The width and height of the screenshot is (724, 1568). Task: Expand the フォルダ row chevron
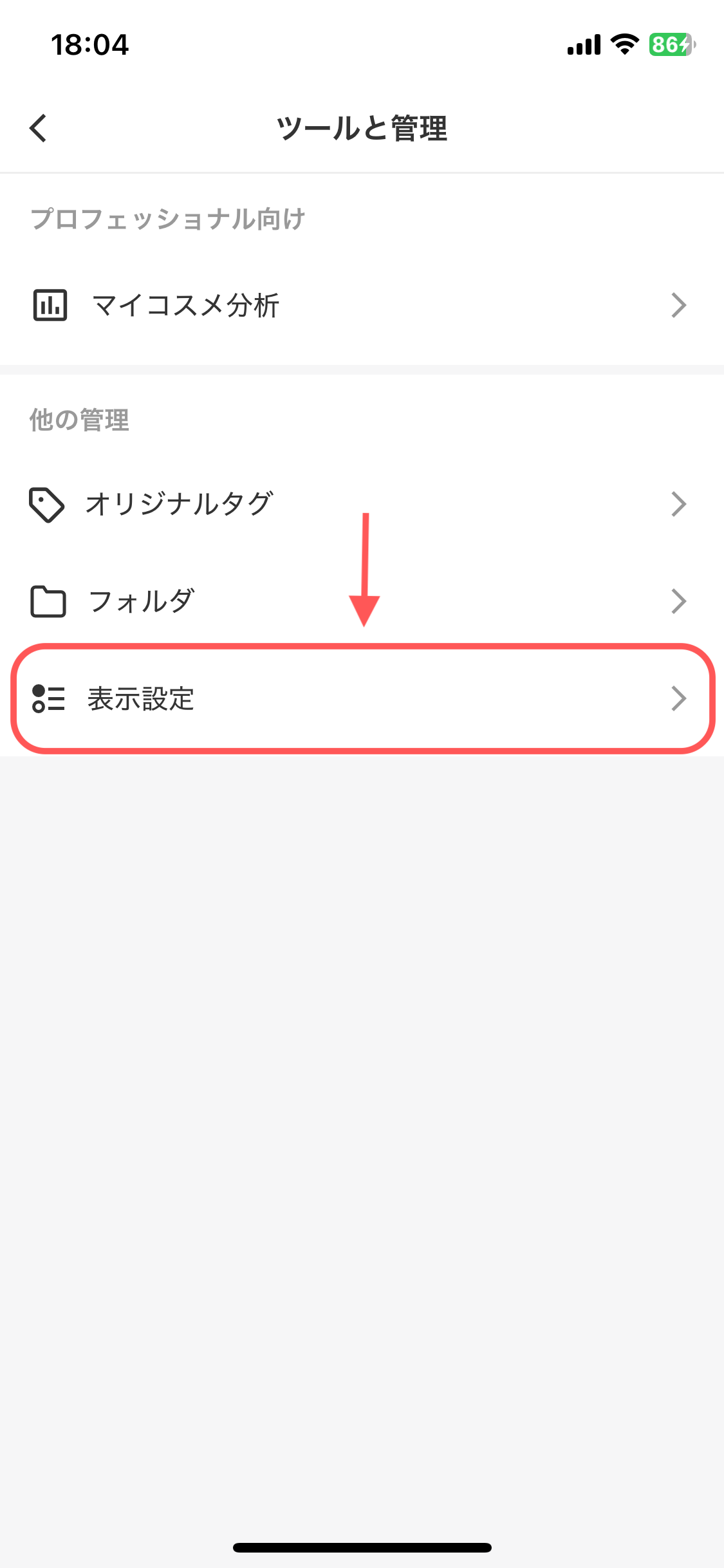tap(679, 602)
